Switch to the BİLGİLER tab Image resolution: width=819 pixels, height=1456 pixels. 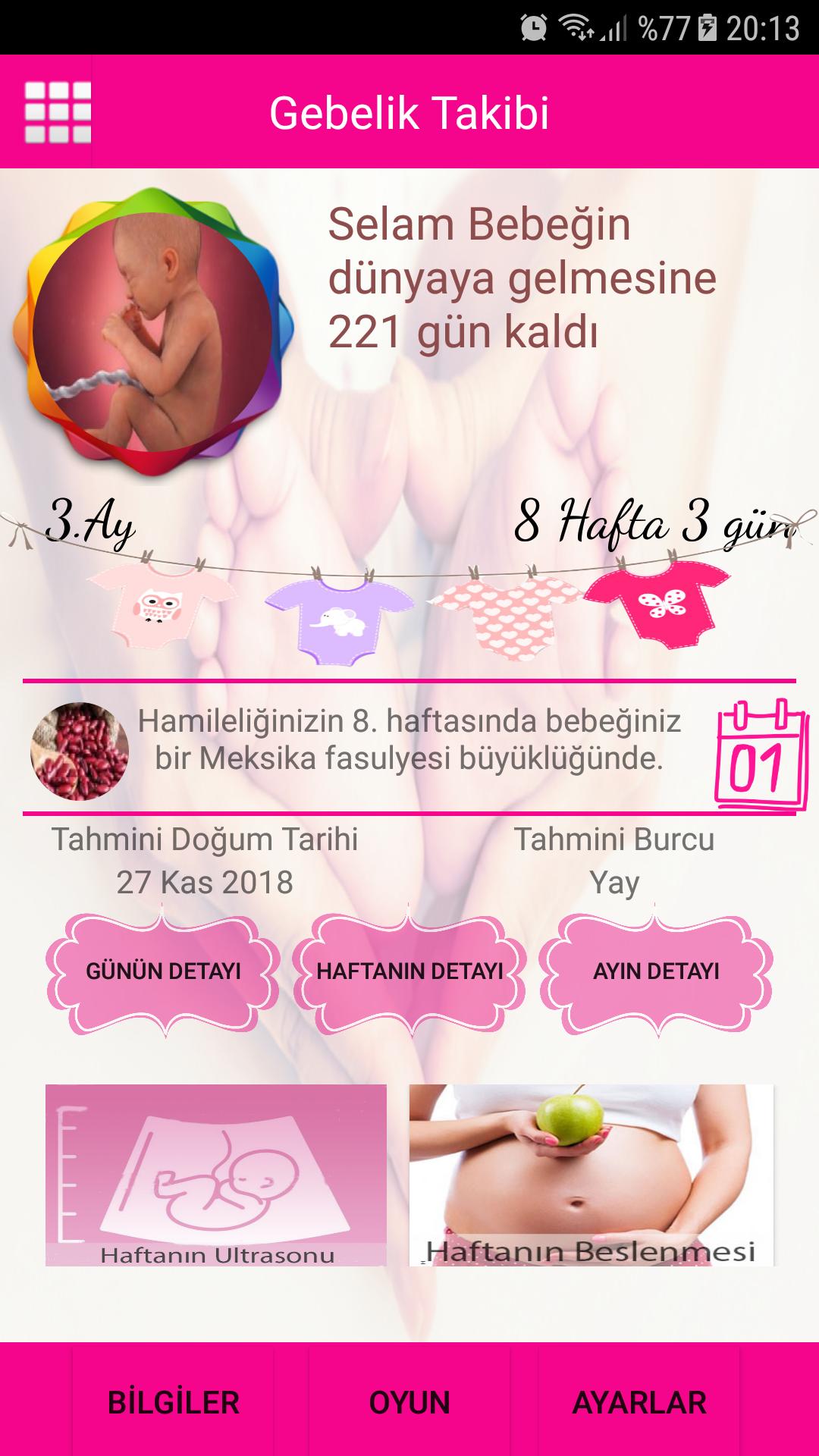(174, 1402)
